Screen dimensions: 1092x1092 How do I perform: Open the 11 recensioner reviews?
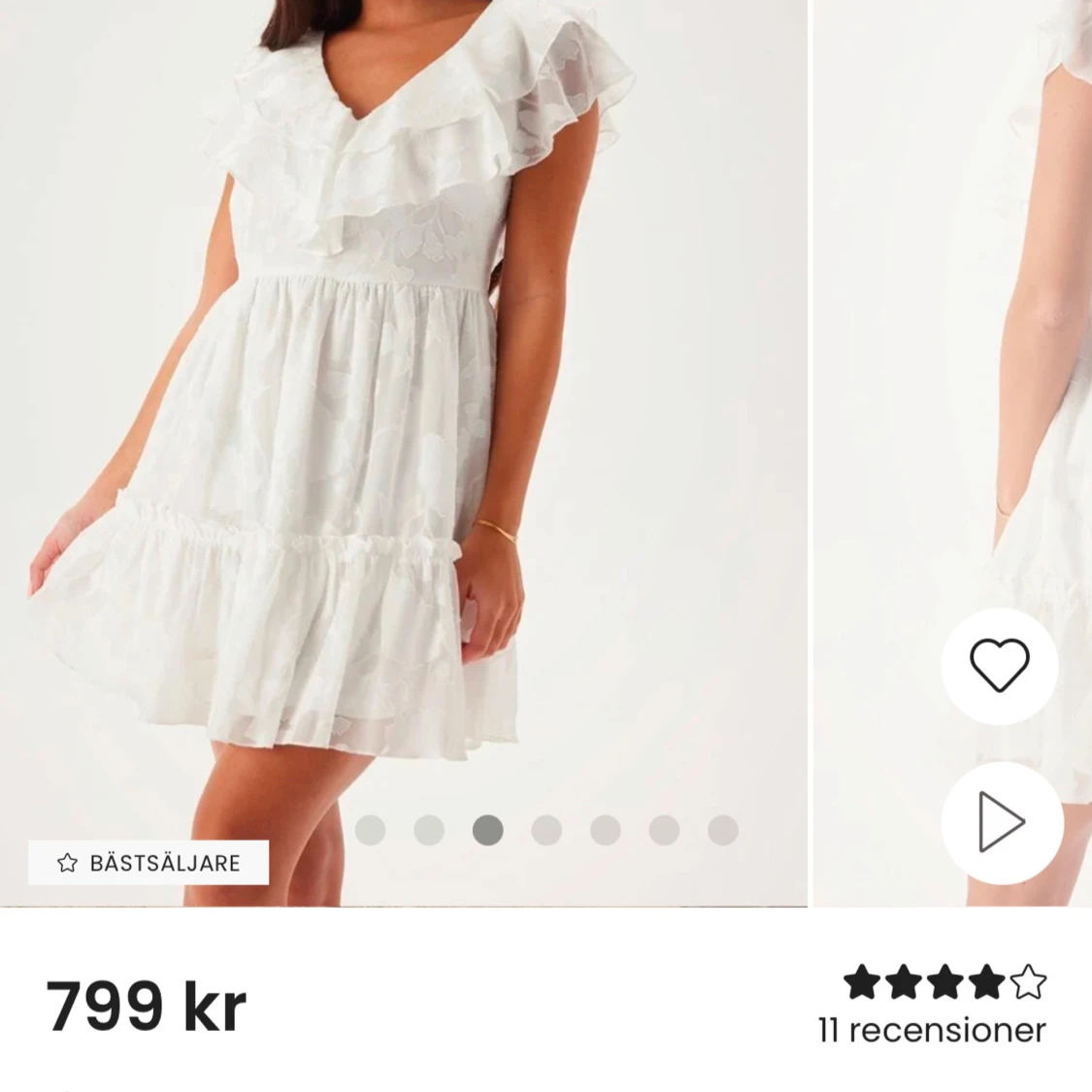coord(932,1030)
